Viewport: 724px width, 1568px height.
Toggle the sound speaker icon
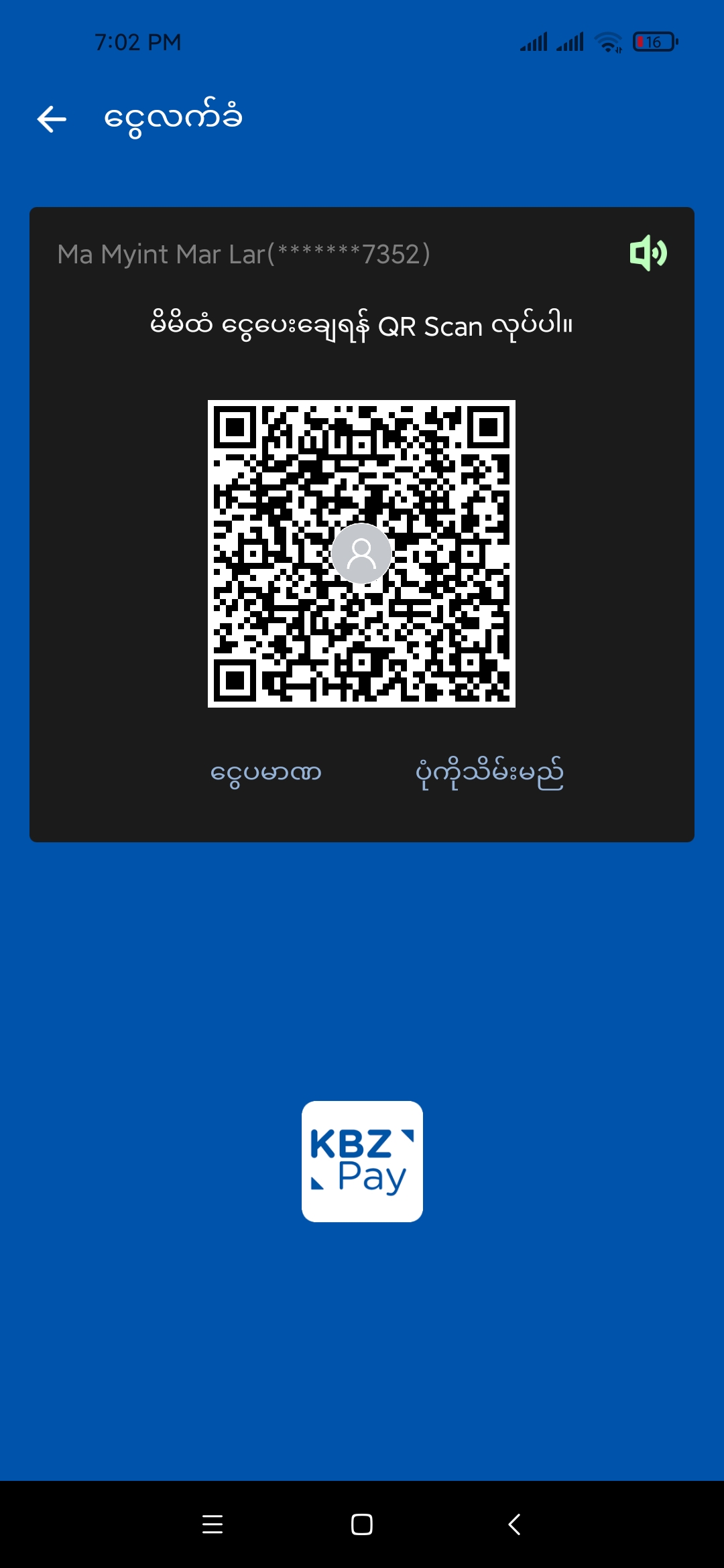(648, 253)
